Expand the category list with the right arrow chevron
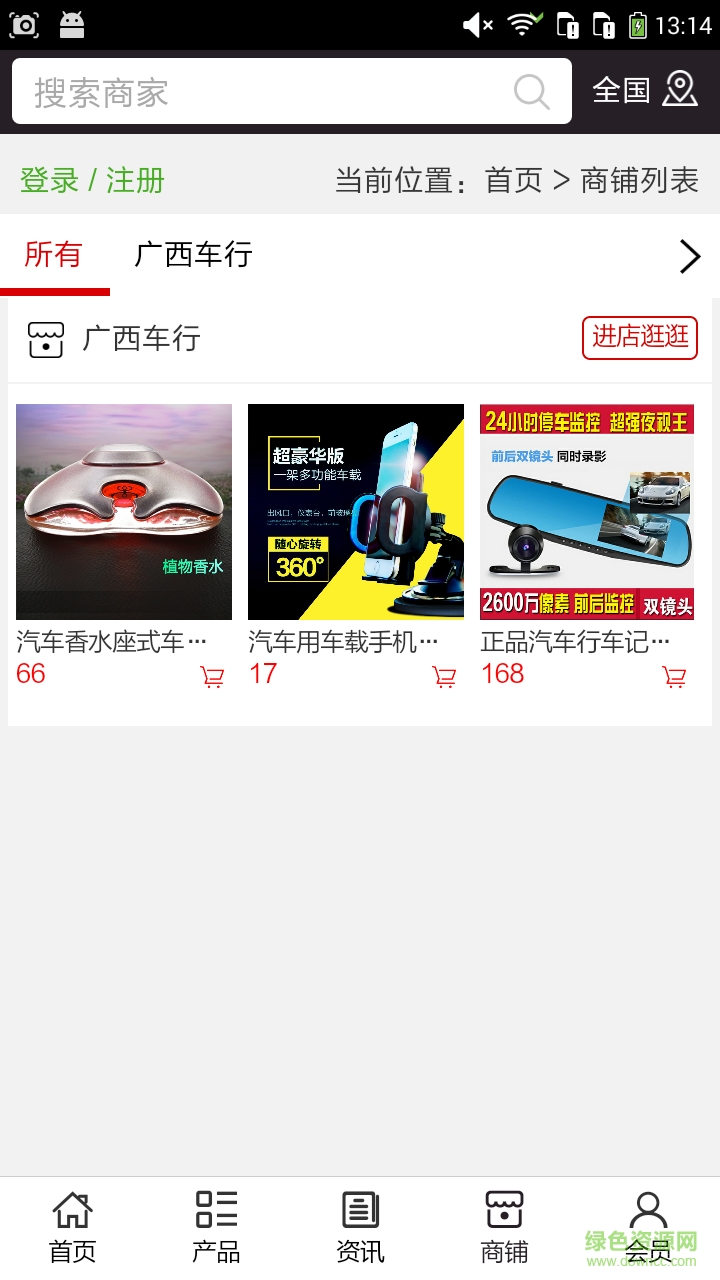This screenshot has width=720, height=1280. click(689, 256)
